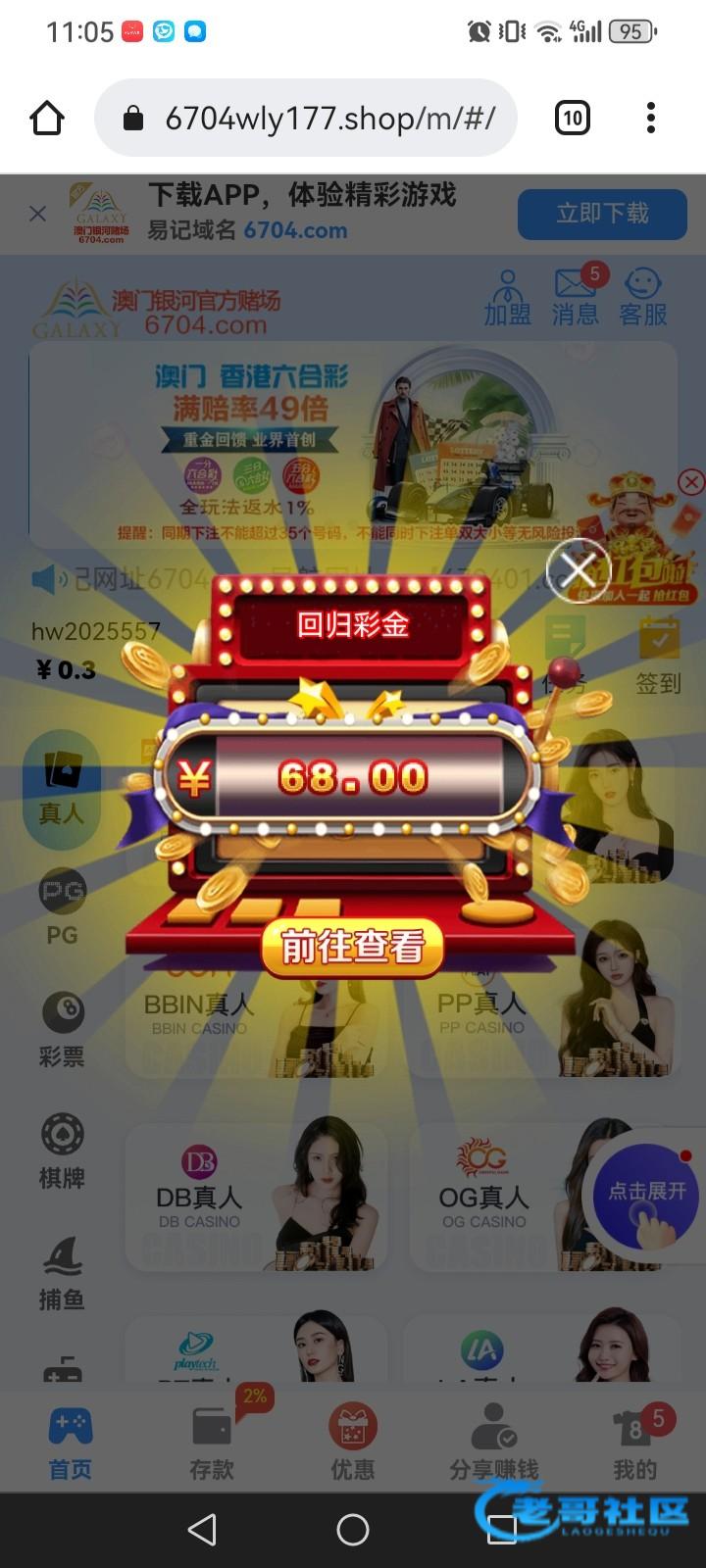706x1568 pixels.
Task: Go back with system back button
Action: click(x=202, y=1530)
